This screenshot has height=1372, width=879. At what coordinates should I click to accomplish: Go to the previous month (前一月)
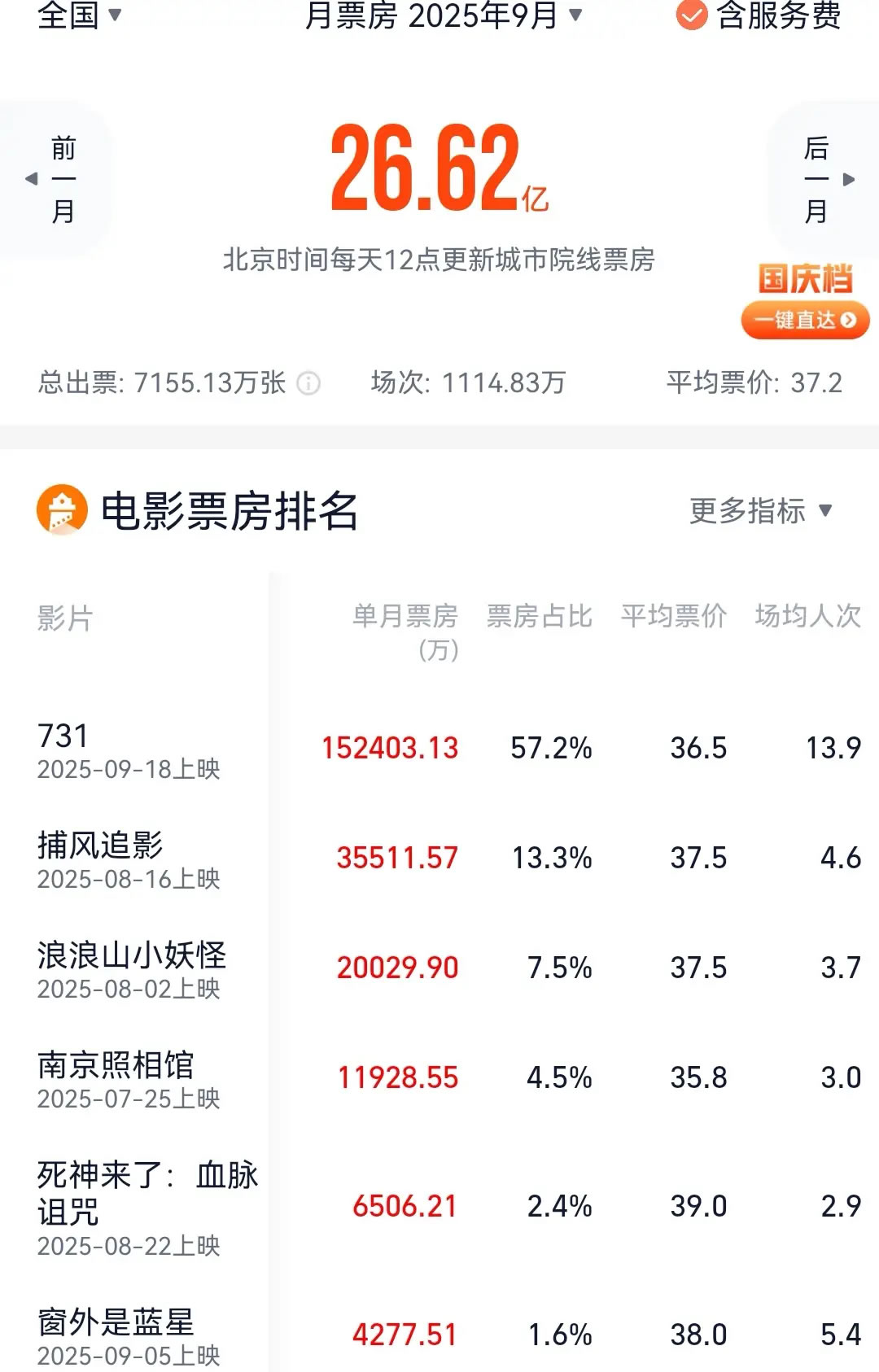coord(57,179)
